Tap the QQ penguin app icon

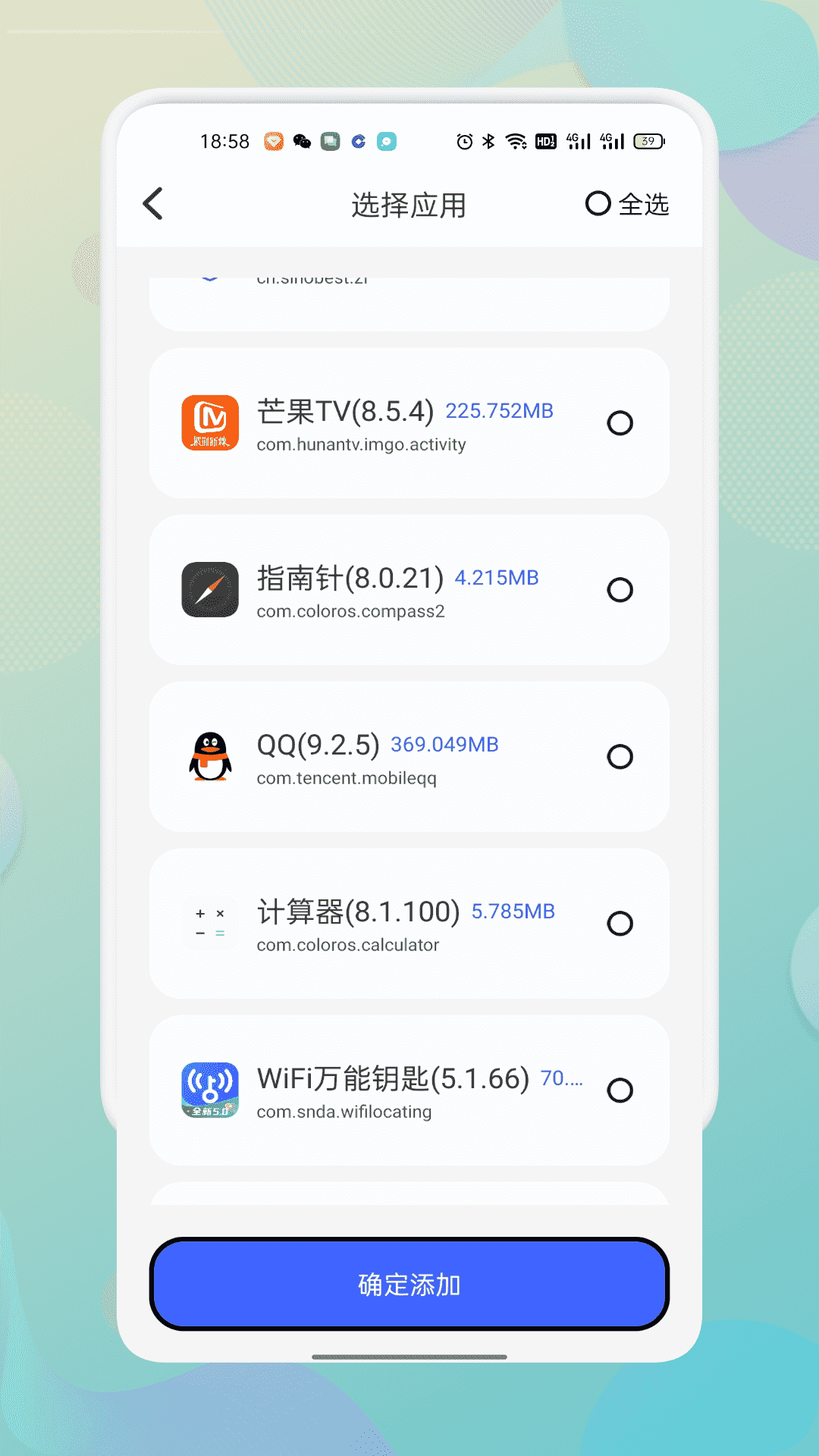[x=210, y=756]
